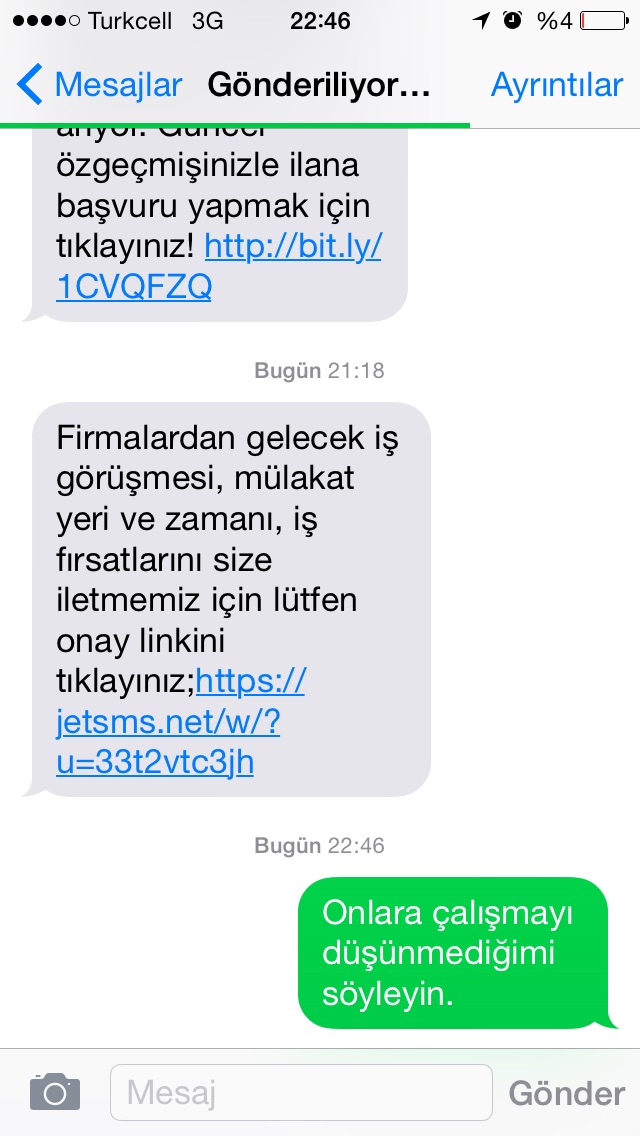Go back to Mesajlar list
Viewport: 640px width, 1136px height.
click(x=100, y=85)
